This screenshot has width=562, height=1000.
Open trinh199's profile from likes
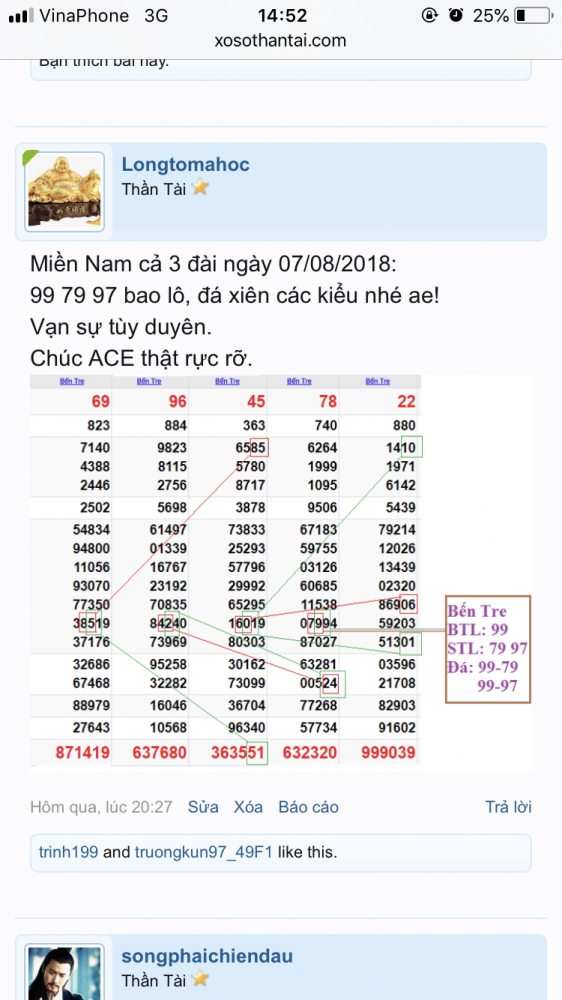[68, 852]
